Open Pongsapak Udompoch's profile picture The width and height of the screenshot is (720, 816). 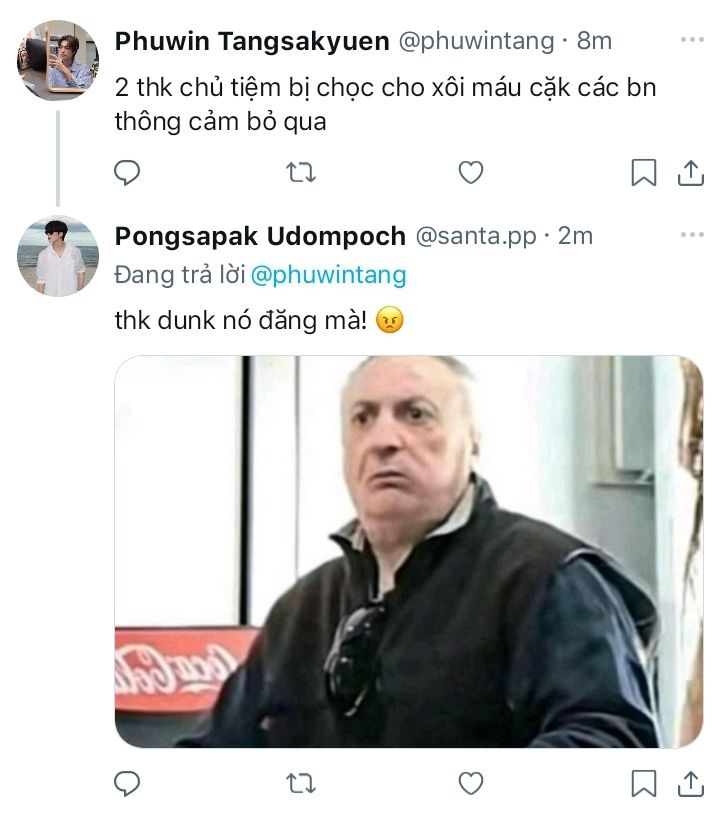click(x=58, y=256)
